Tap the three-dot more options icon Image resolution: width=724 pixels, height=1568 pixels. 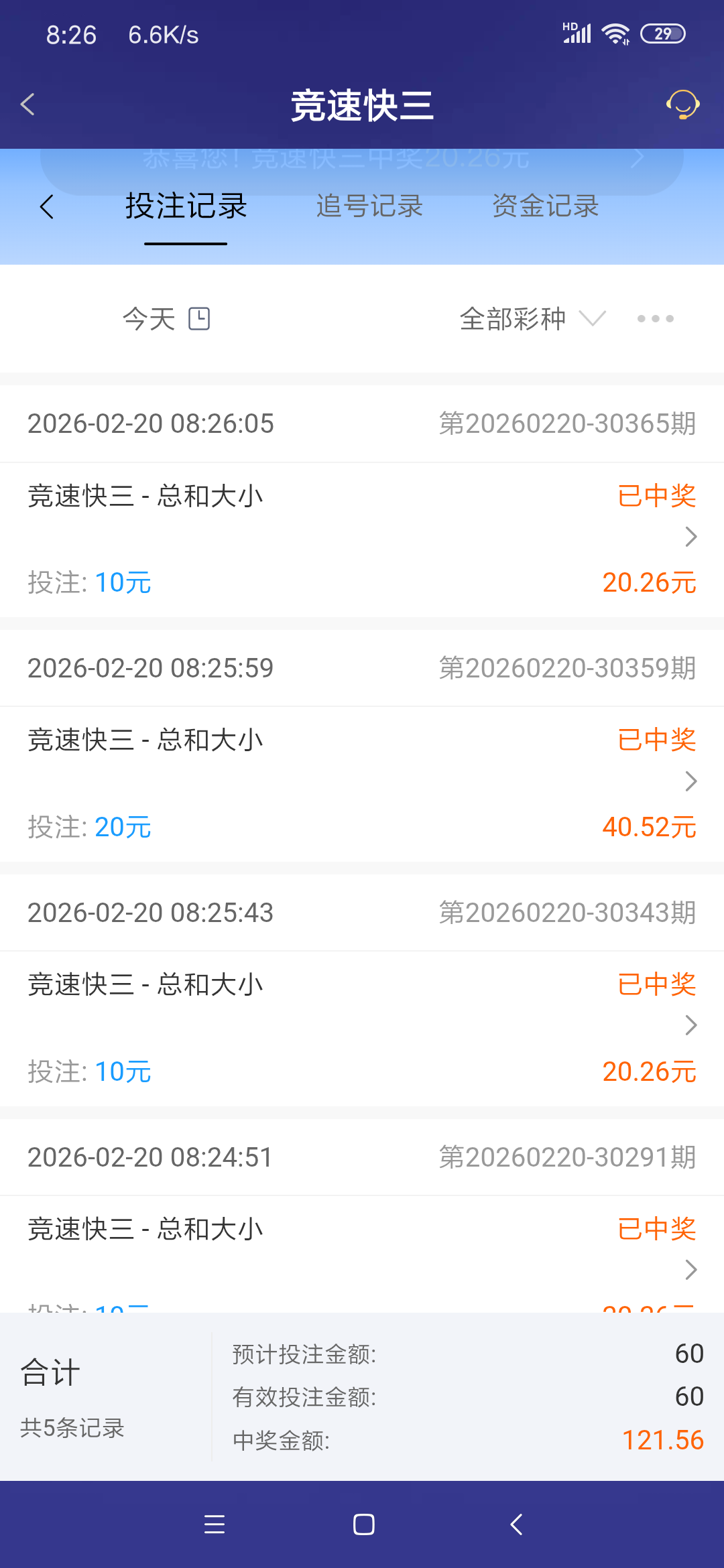(x=654, y=318)
